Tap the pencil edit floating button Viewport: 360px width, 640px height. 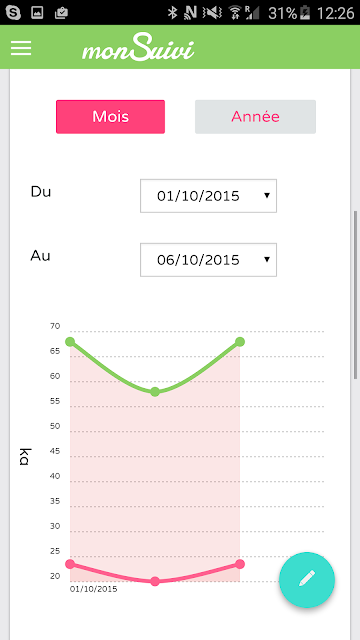tap(307, 580)
